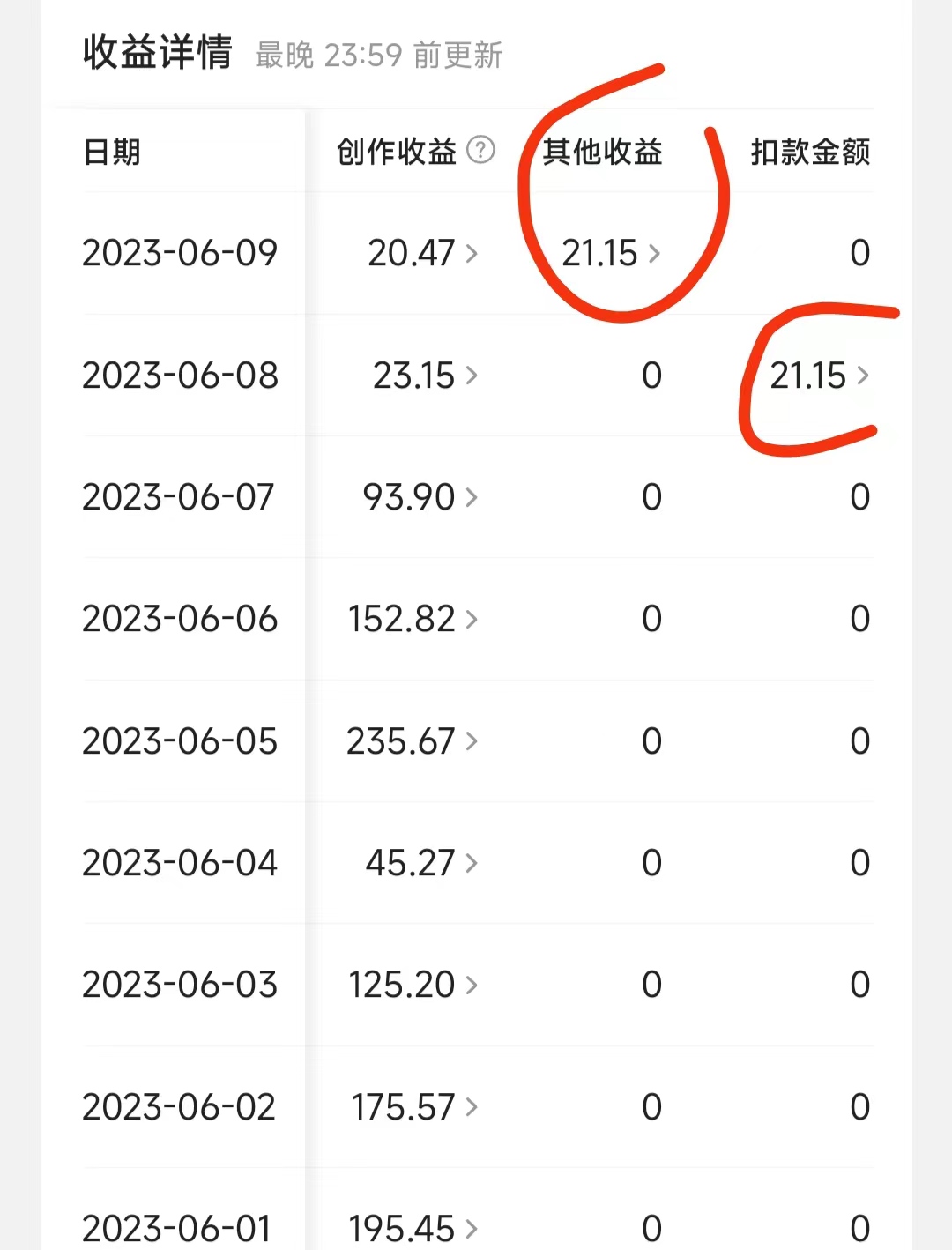Open 2023-06-01 创作收益 195.45 details

tap(413, 1228)
